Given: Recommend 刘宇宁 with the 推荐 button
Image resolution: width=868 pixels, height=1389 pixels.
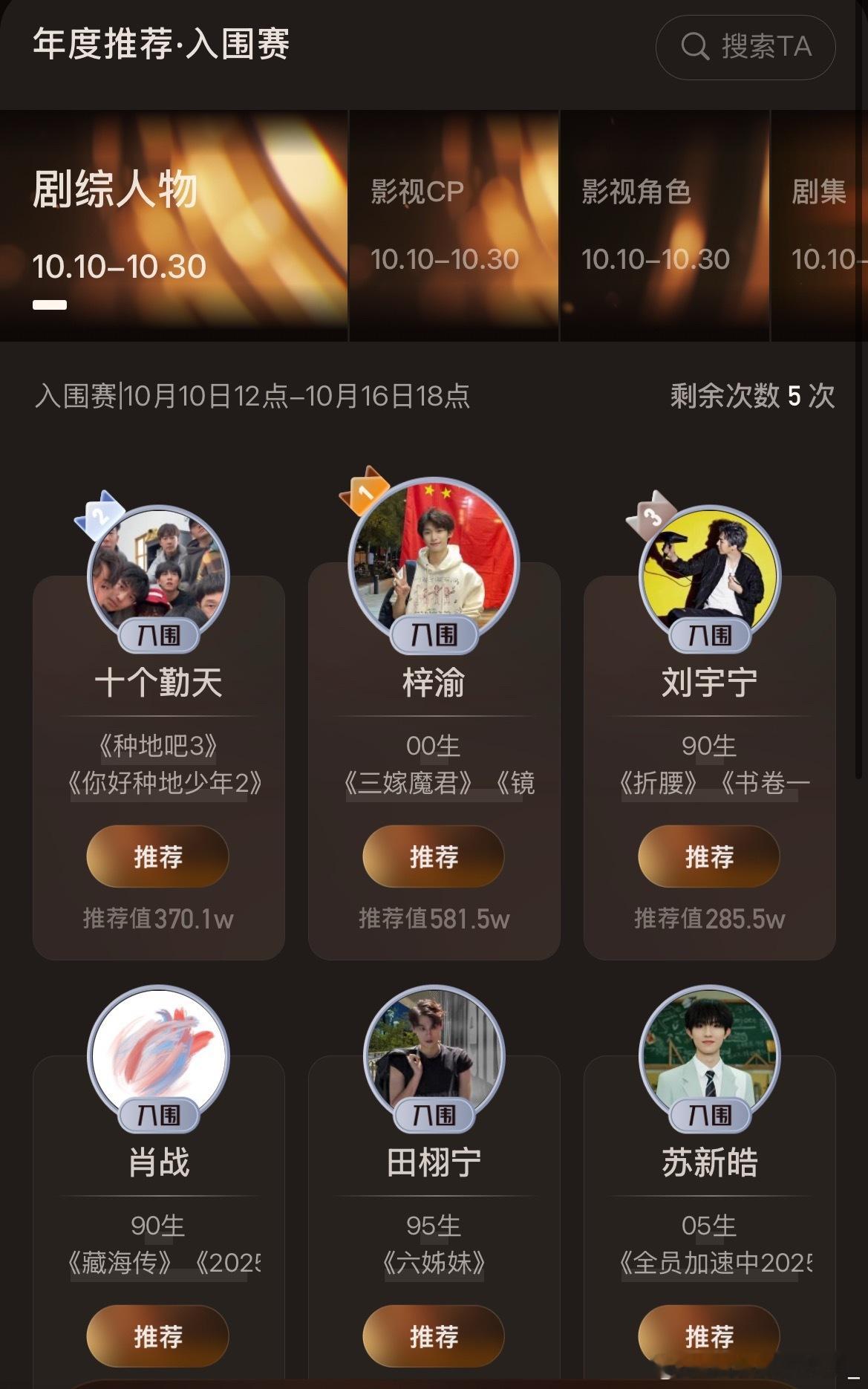Looking at the screenshot, I should point(708,856).
